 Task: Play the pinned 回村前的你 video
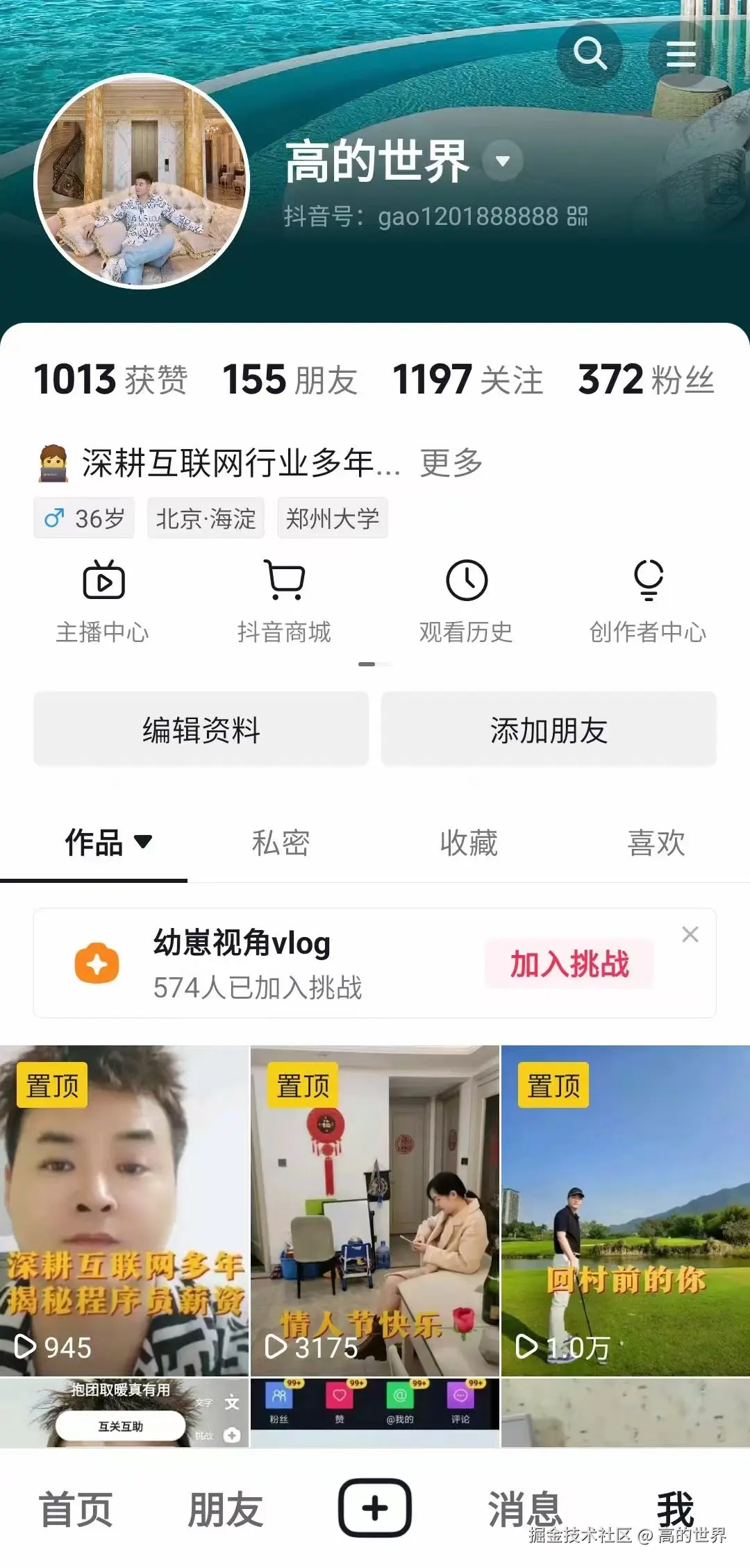tap(626, 1210)
